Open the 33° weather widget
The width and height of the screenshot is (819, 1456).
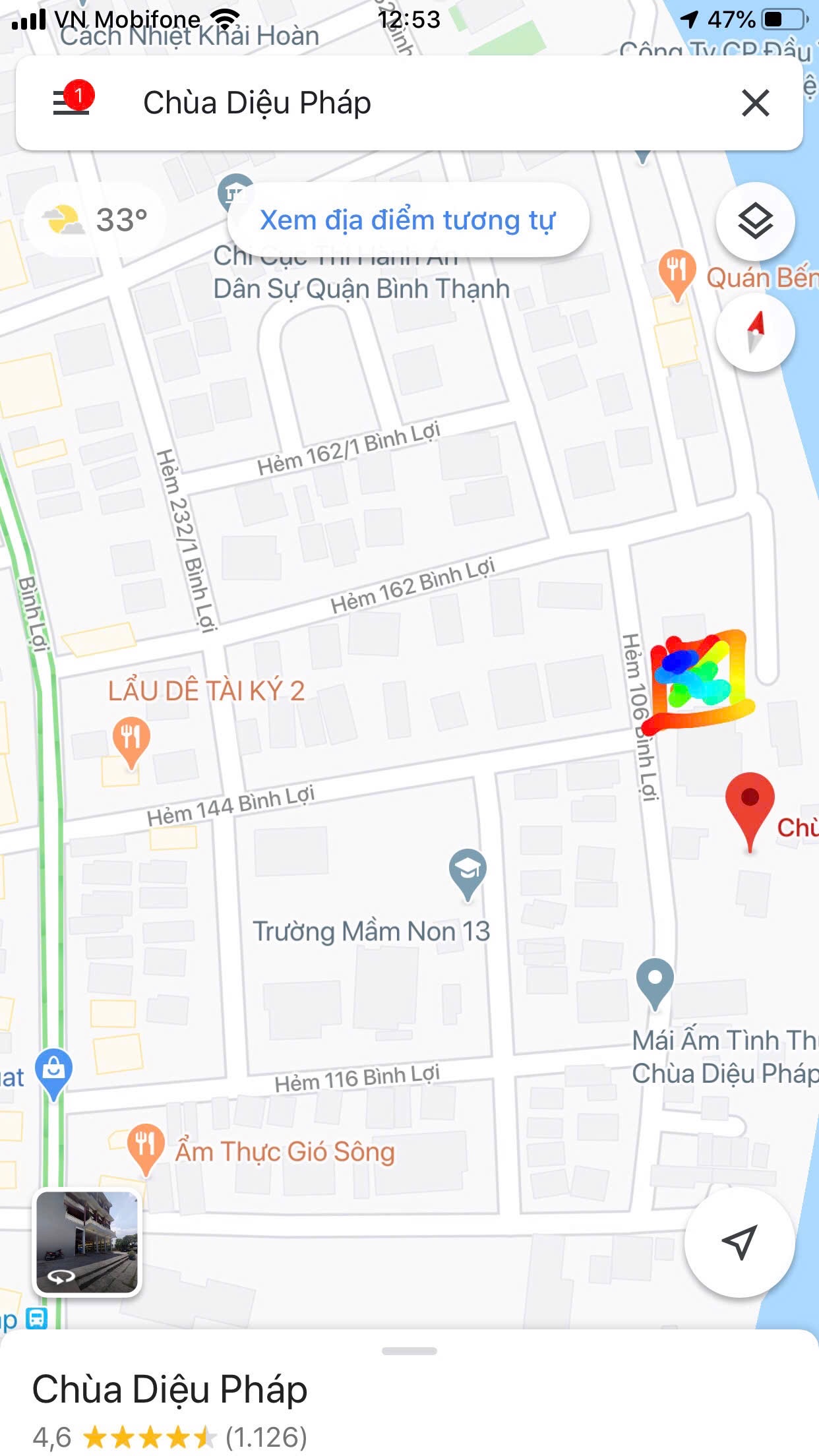pos(94,220)
